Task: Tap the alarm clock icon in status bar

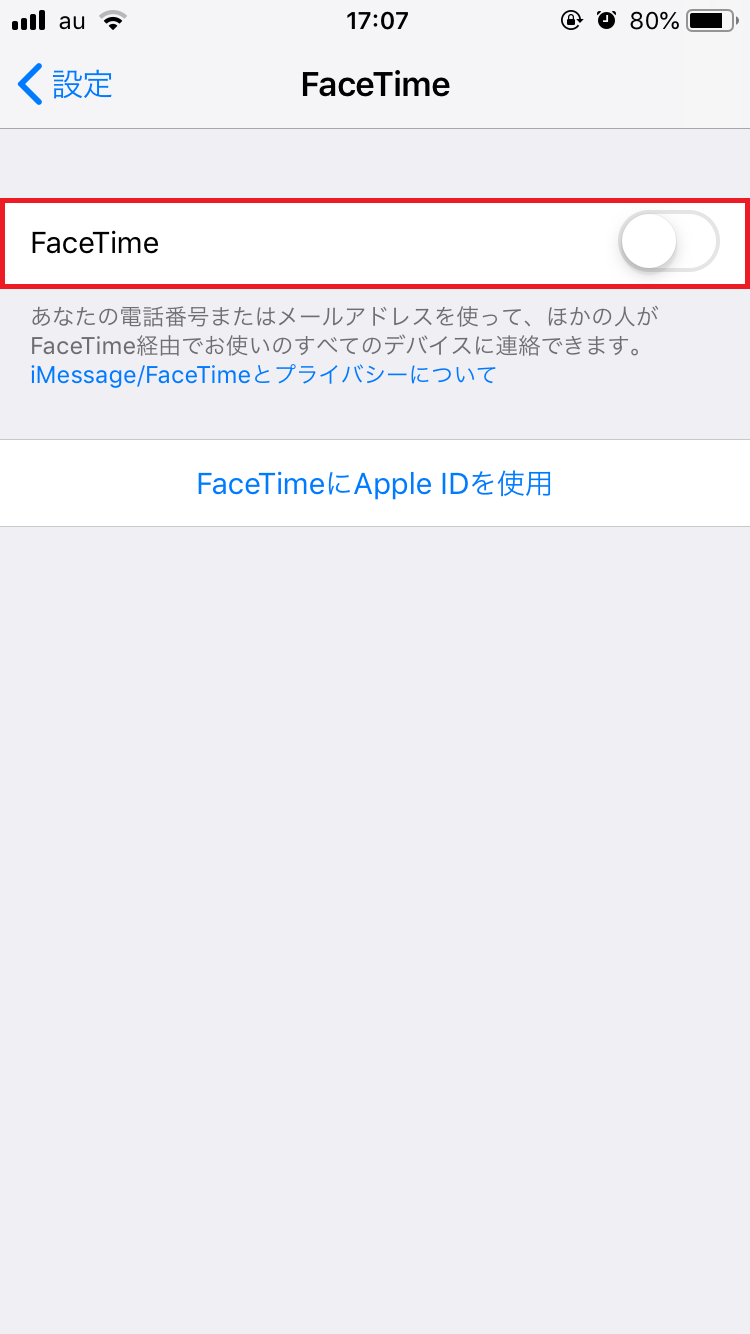Action: 608,19
